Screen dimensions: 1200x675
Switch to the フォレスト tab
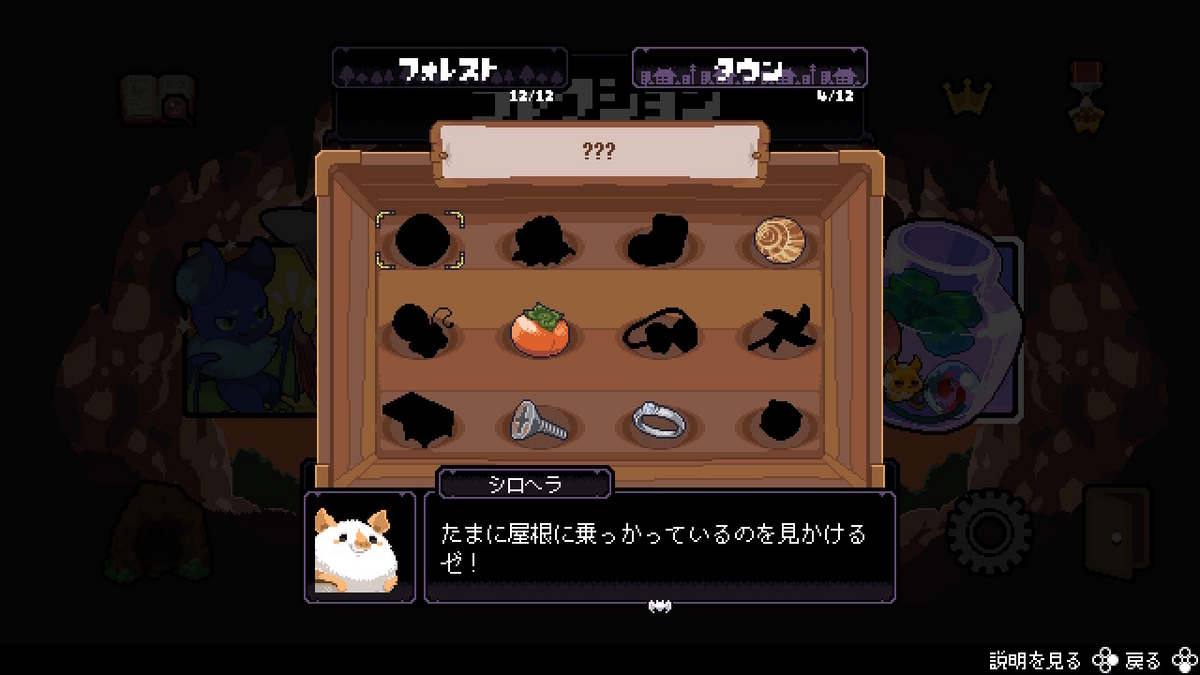(x=450, y=69)
